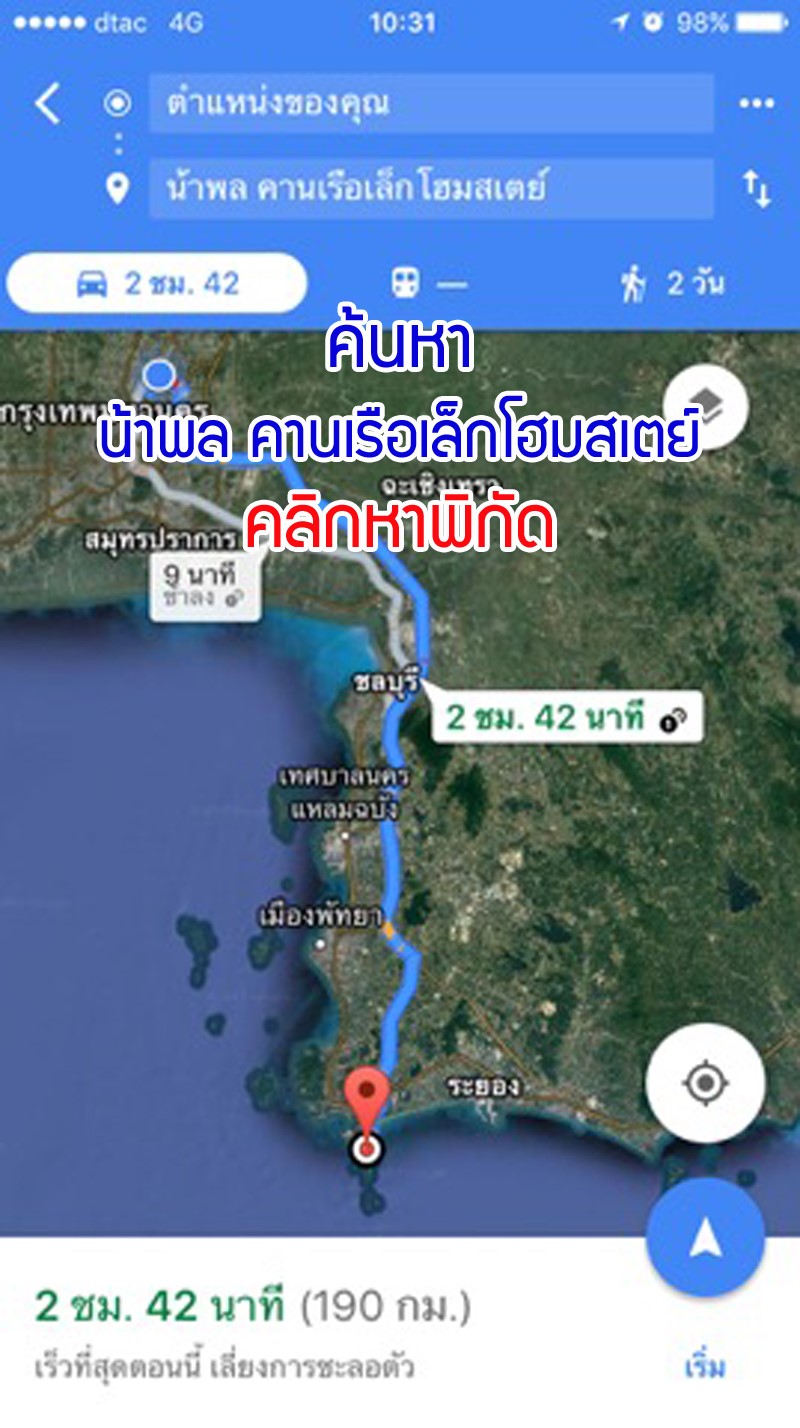Edit the starting point field ตำแหน่งของคุณ
800x1428 pixels.
tap(430, 103)
